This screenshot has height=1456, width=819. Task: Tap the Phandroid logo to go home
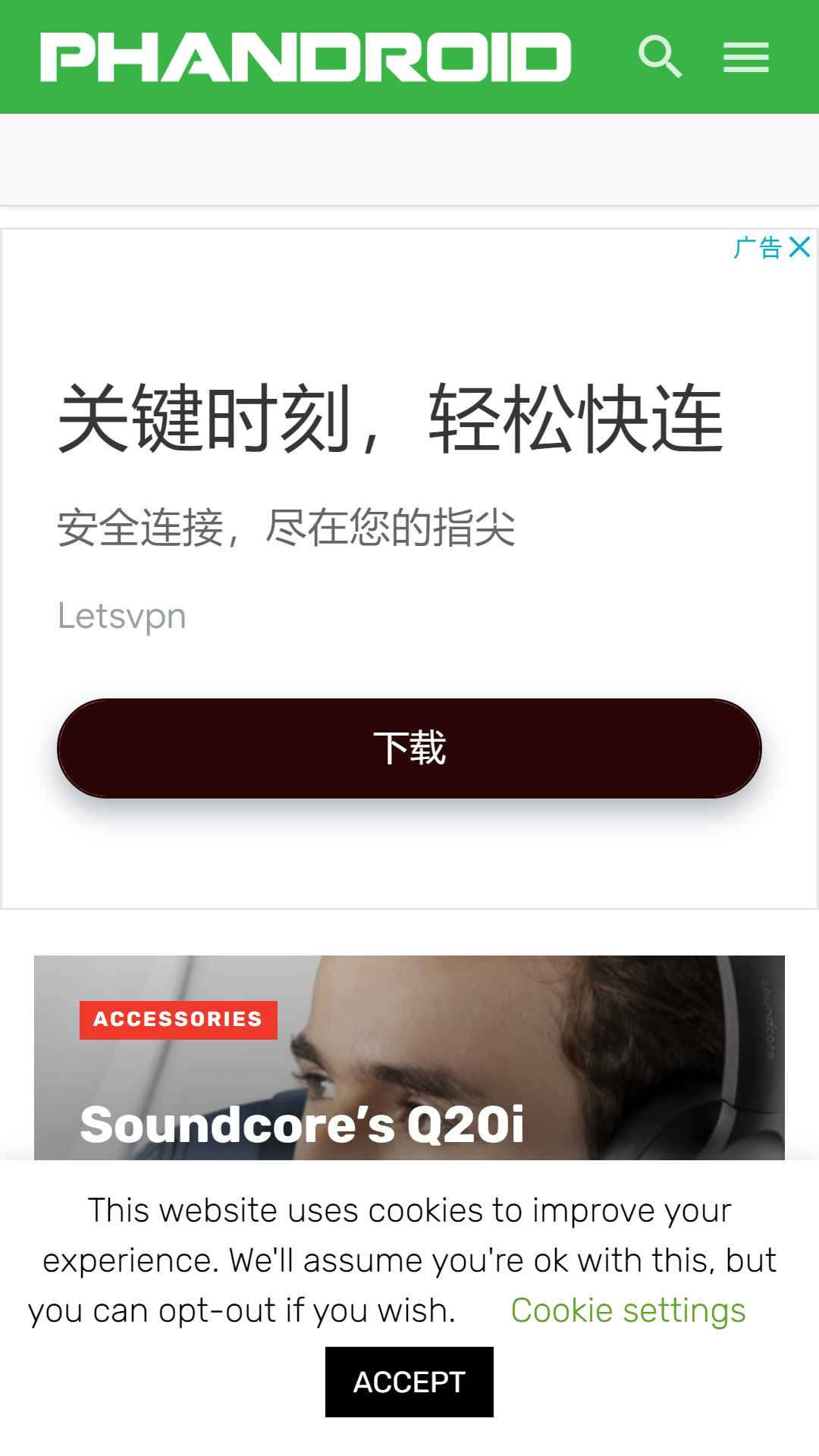(x=305, y=57)
